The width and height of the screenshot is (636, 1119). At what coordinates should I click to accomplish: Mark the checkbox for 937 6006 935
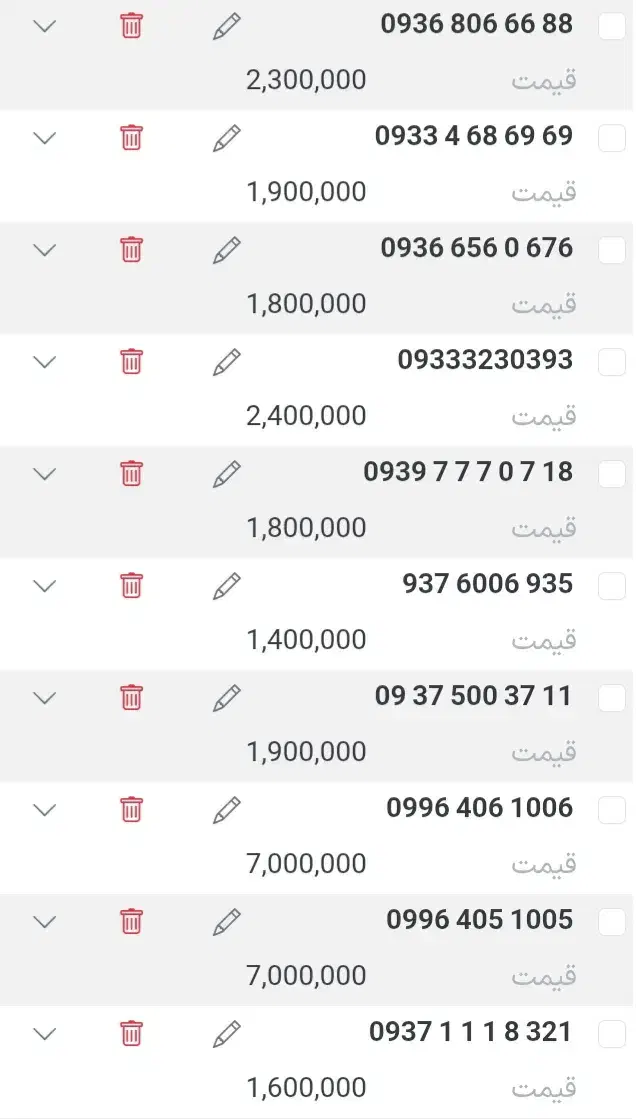click(x=611, y=587)
